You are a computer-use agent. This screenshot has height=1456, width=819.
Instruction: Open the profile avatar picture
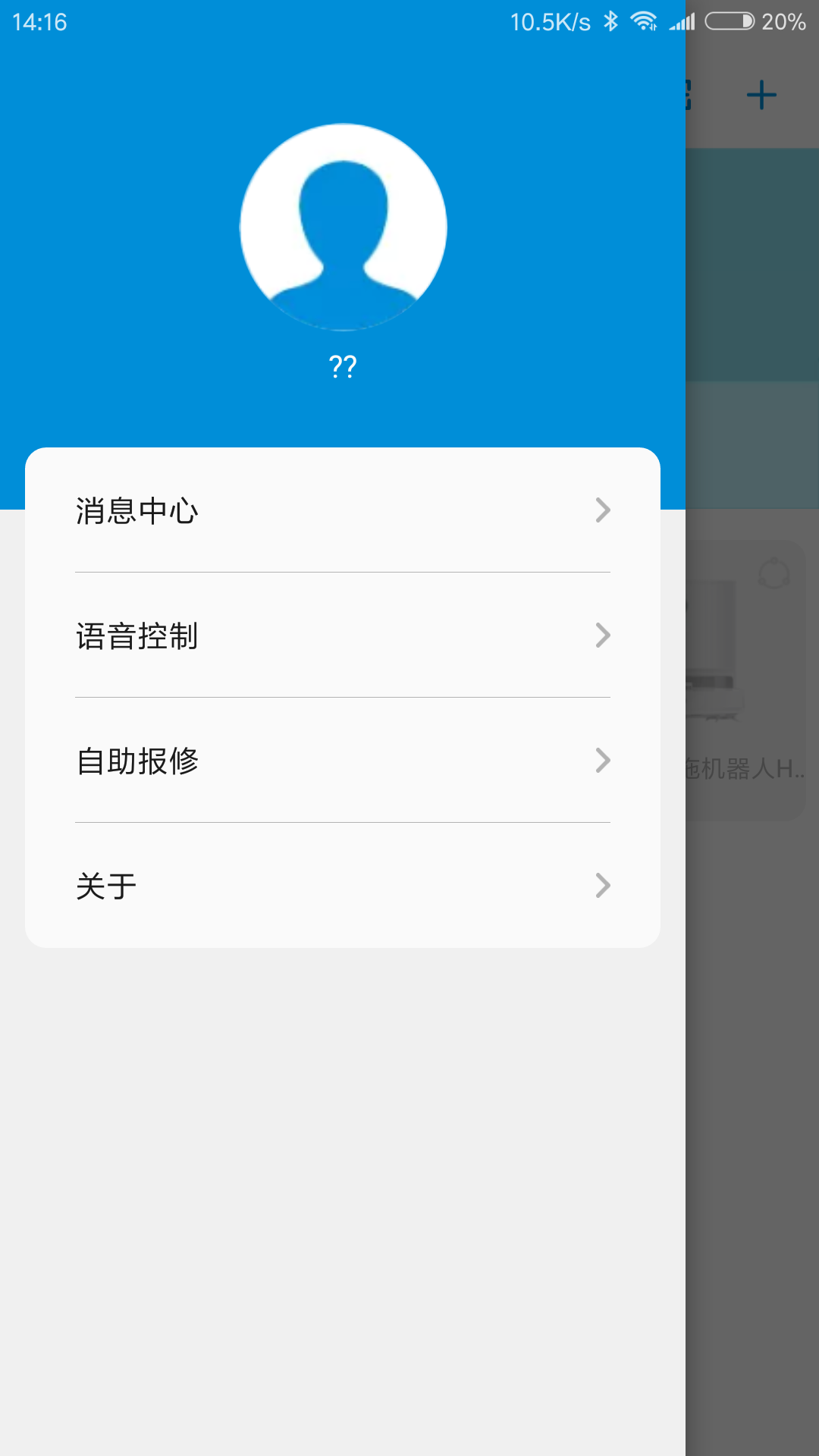coord(343,227)
